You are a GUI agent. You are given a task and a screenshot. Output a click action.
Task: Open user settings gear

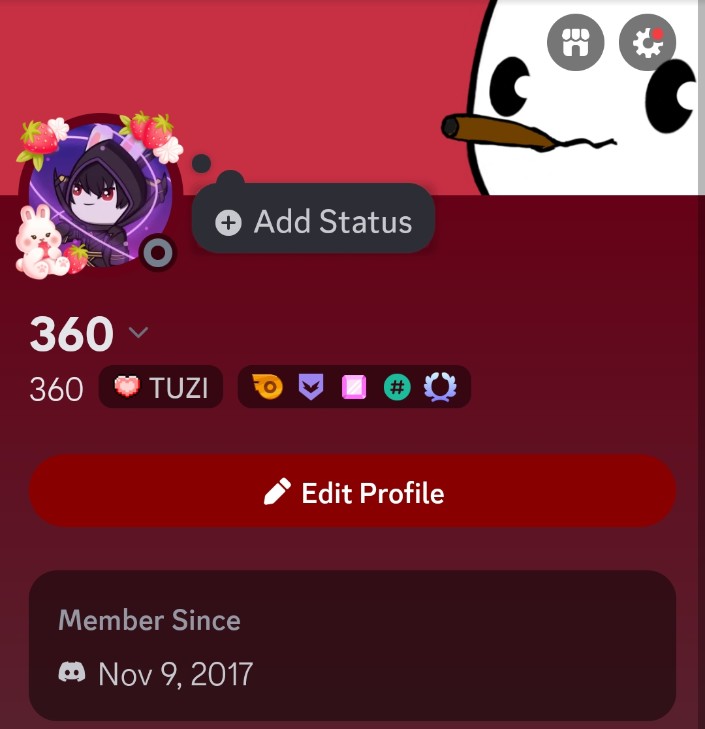pos(648,43)
